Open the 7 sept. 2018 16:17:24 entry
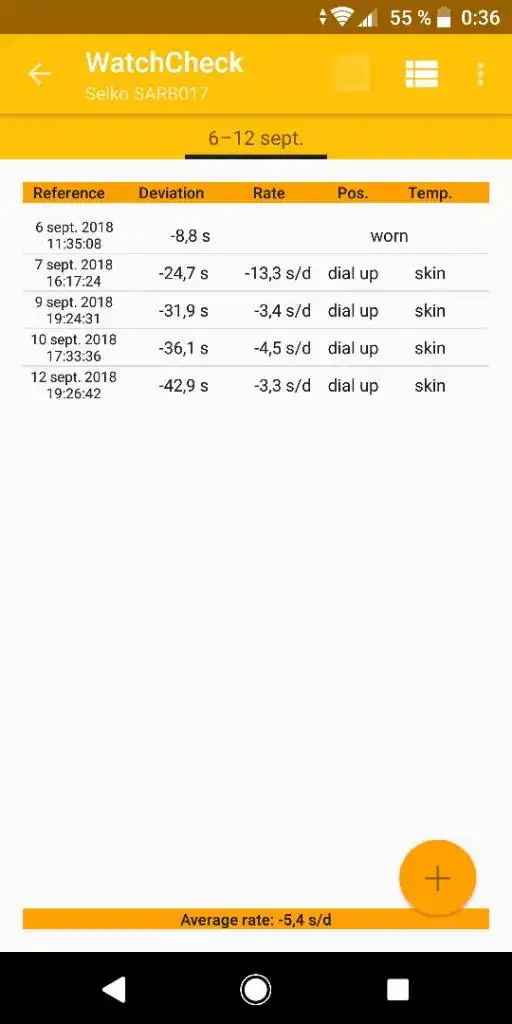Image resolution: width=512 pixels, height=1024 pixels. click(256, 273)
